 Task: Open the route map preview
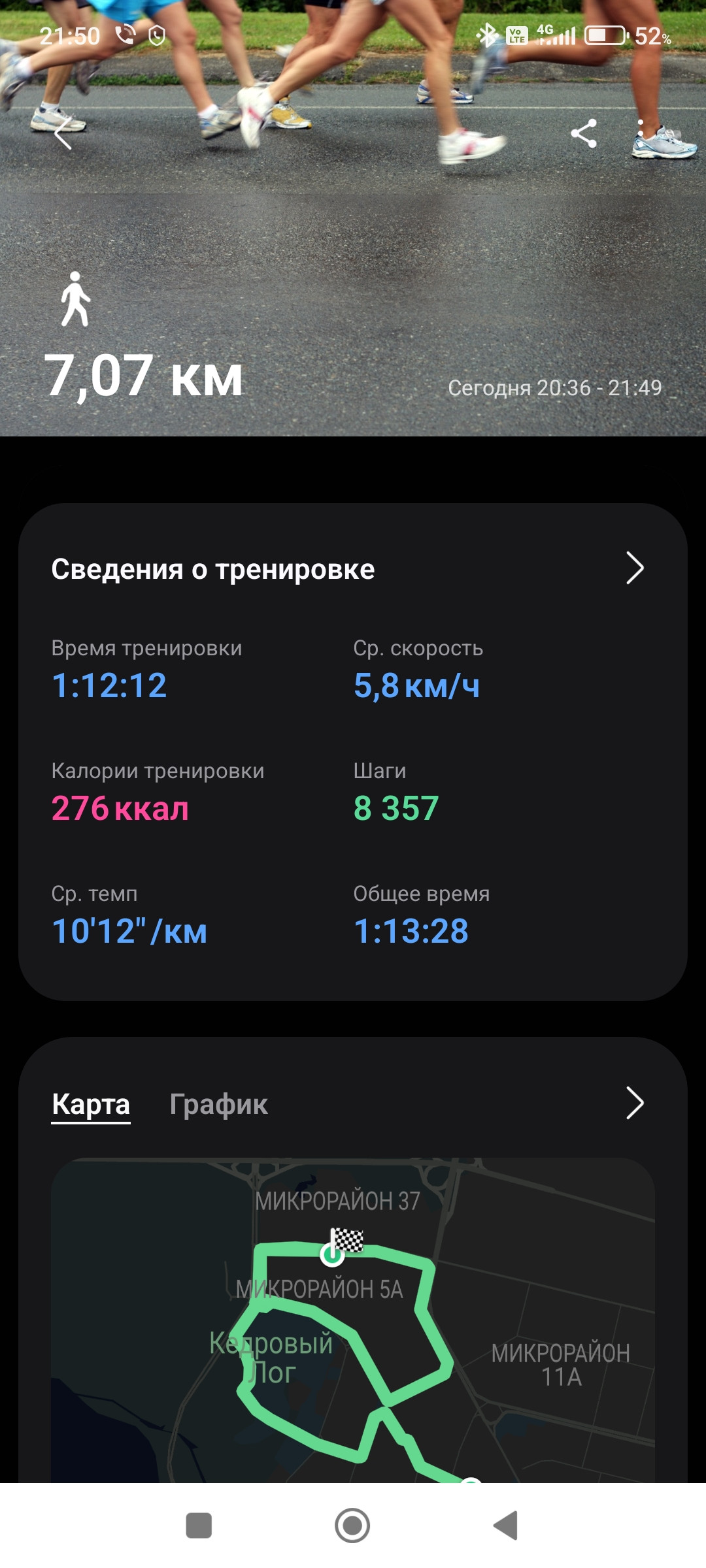(x=353, y=1320)
